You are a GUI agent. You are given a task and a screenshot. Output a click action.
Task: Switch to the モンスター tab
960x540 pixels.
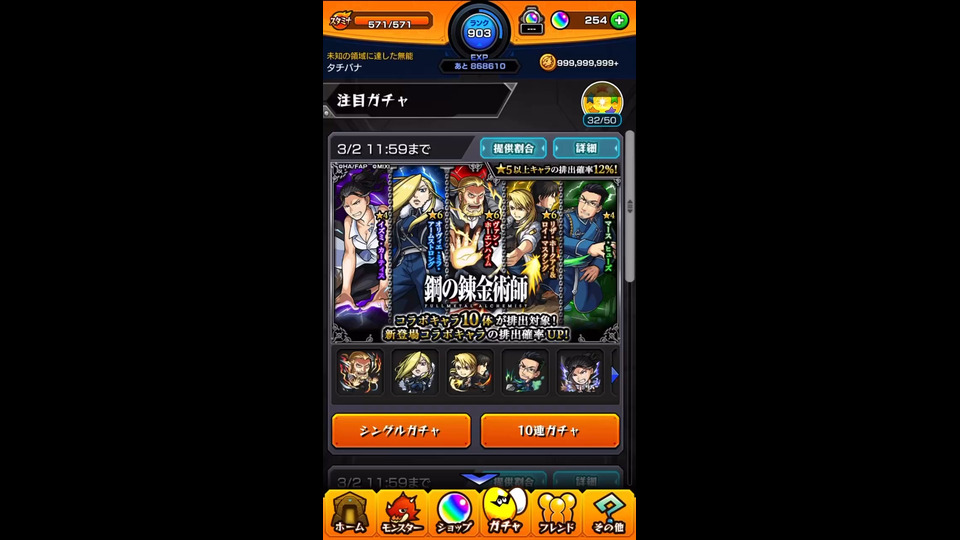pyautogui.click(x=401, y=514)
